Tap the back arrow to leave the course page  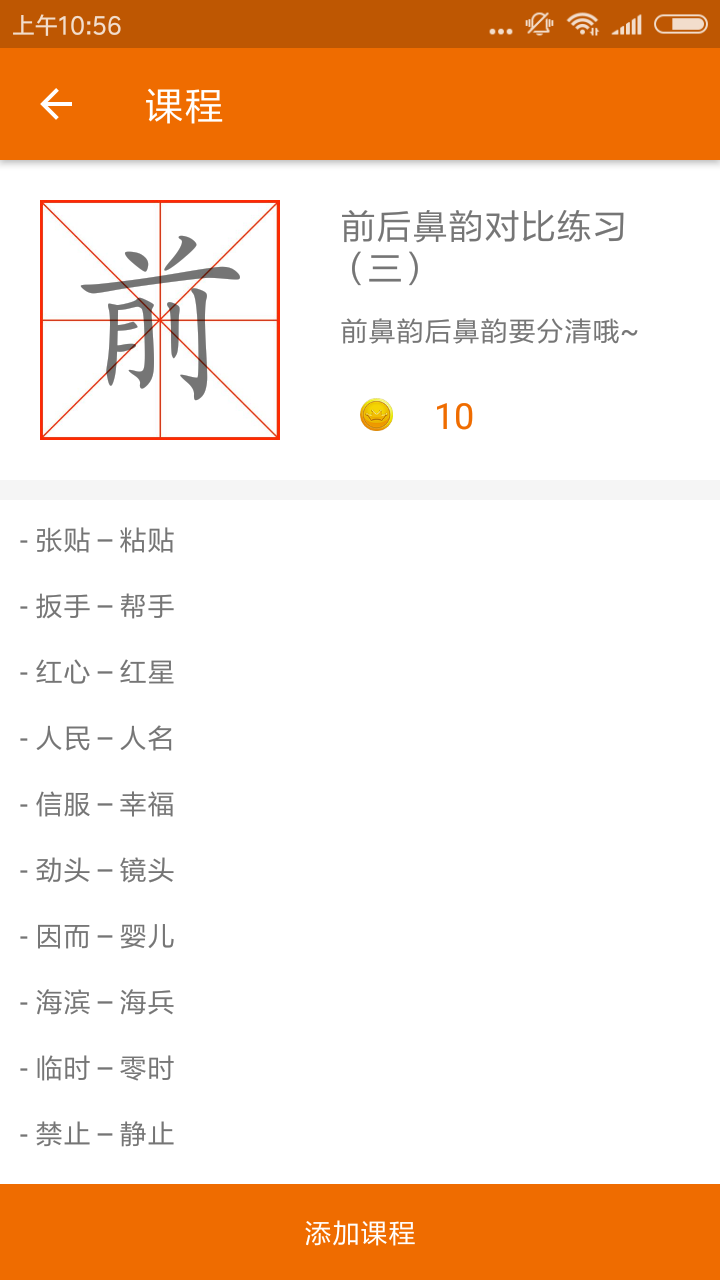(55, 104)
